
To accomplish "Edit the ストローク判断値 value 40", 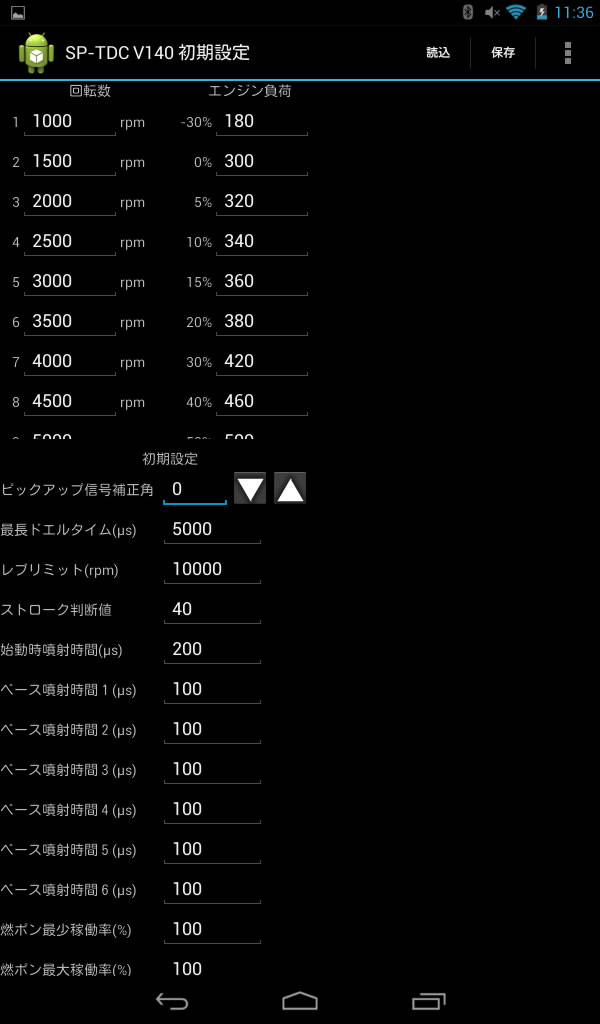I will [x=212, y=609].
